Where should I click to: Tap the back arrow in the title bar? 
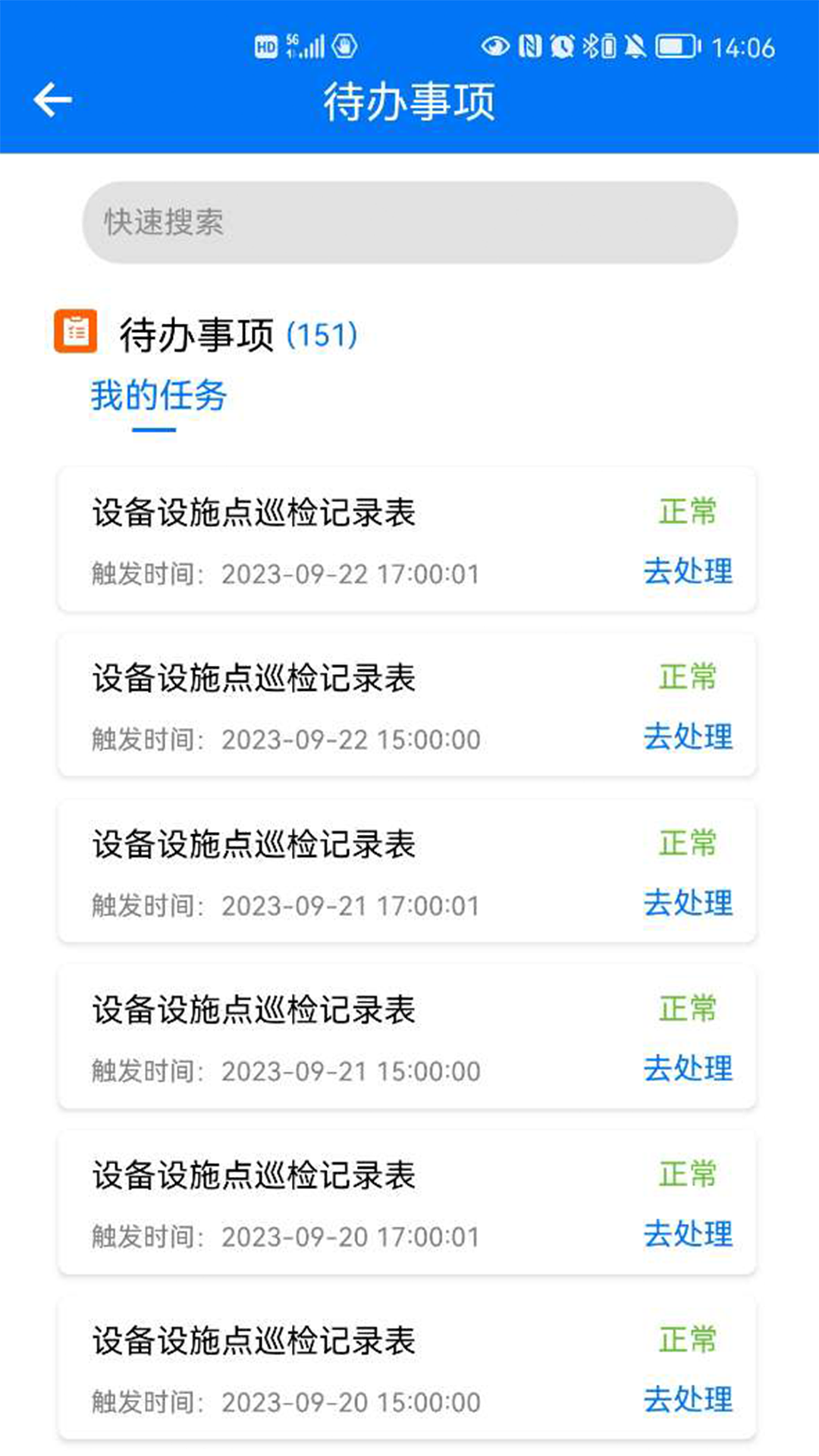50,99
